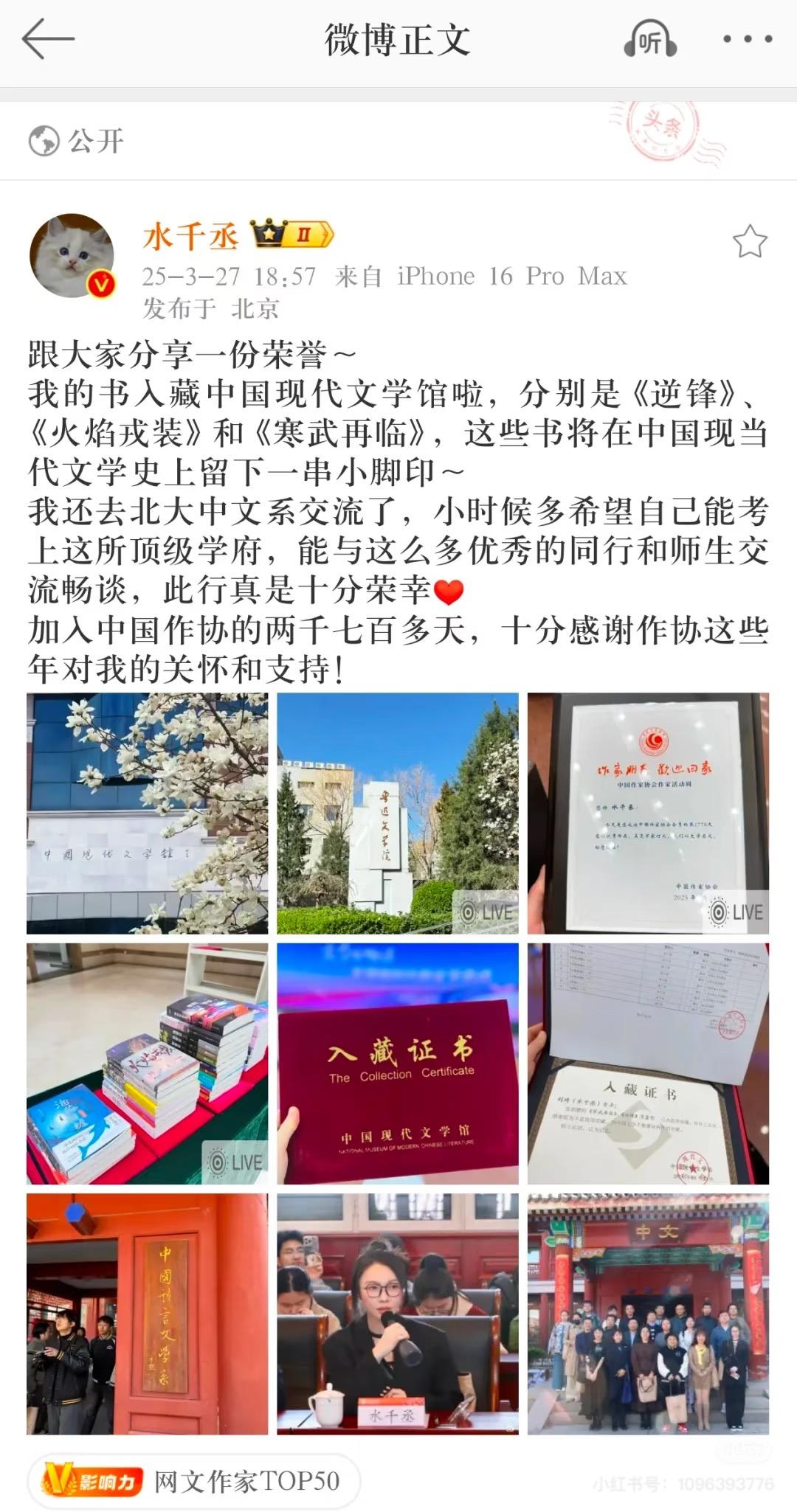
Task: Open the 中国作家协会 certificate live photo
Action: (x=648, y=814)
